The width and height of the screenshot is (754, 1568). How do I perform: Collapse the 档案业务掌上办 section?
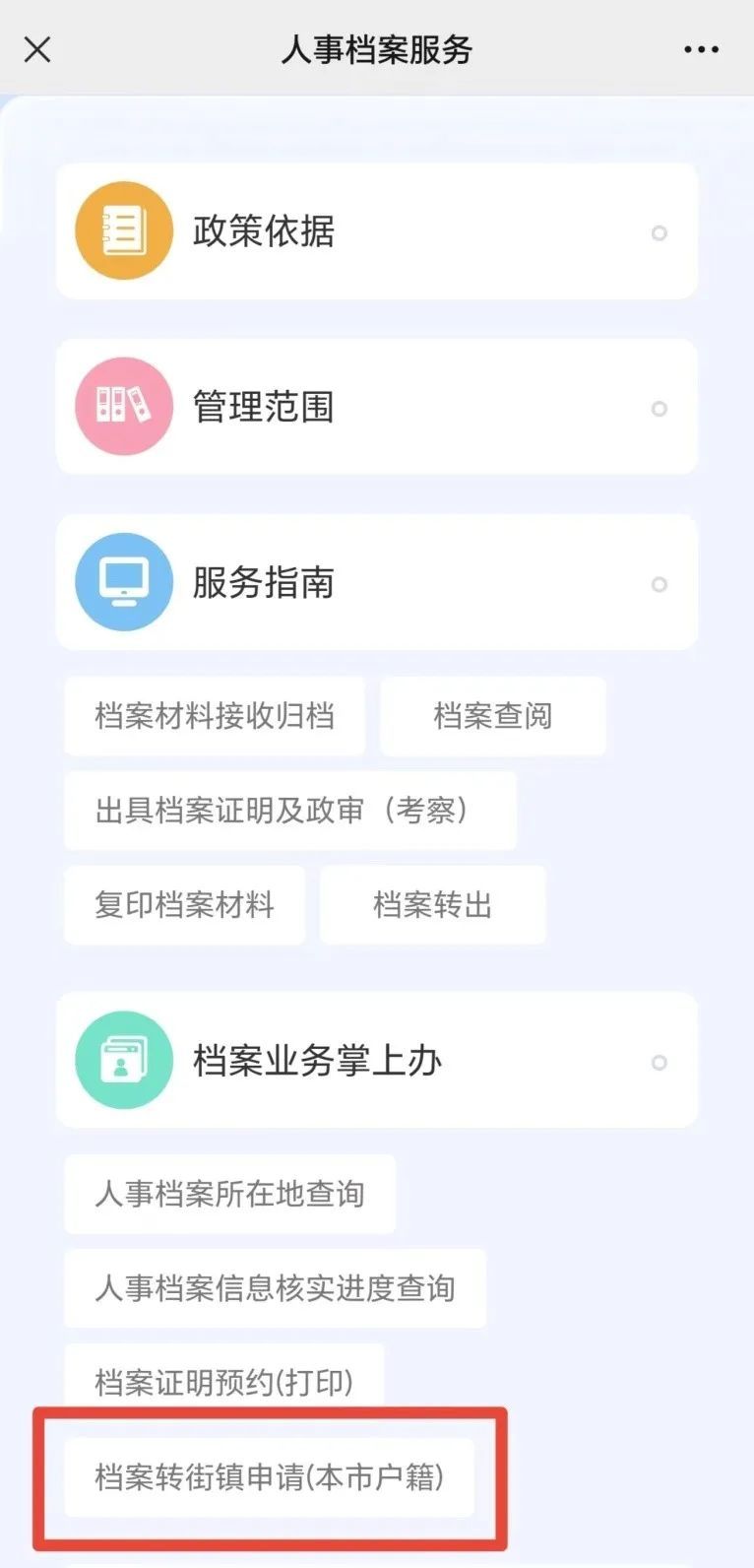tap(377, 1061)
